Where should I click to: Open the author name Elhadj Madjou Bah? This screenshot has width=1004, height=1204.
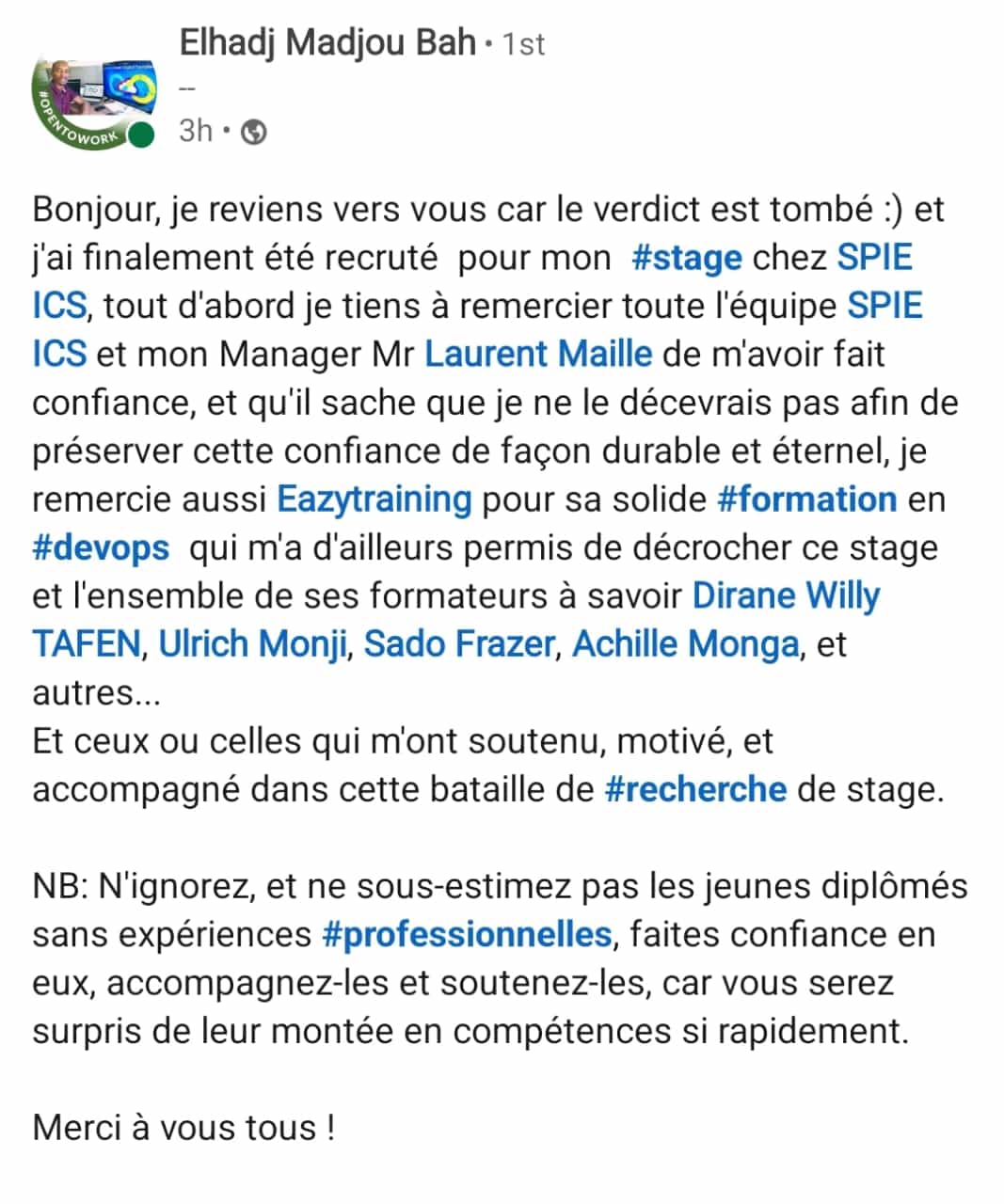coord(327,43)
